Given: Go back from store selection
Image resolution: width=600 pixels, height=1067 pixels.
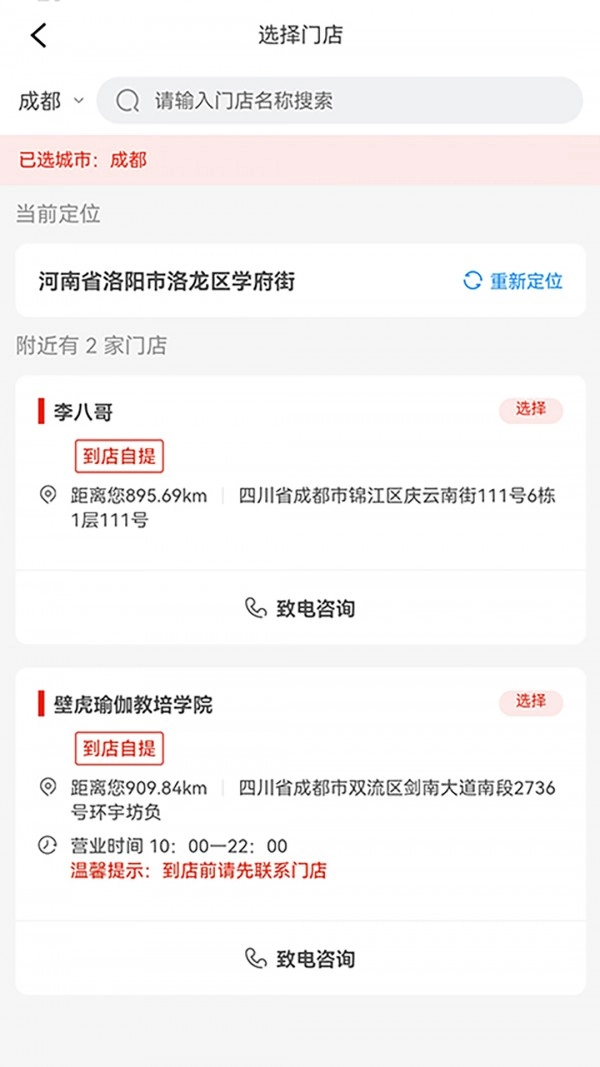Looking at the screenshot, I should click(38, 36).
